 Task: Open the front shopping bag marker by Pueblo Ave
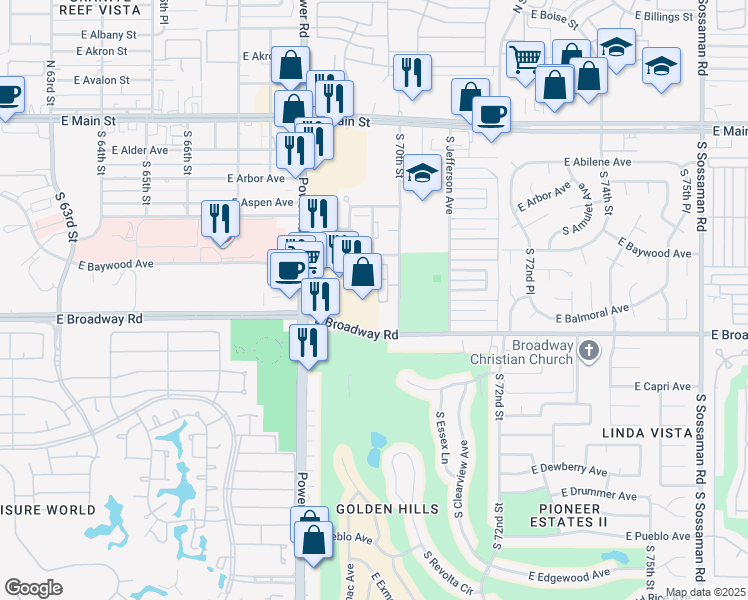313,542
